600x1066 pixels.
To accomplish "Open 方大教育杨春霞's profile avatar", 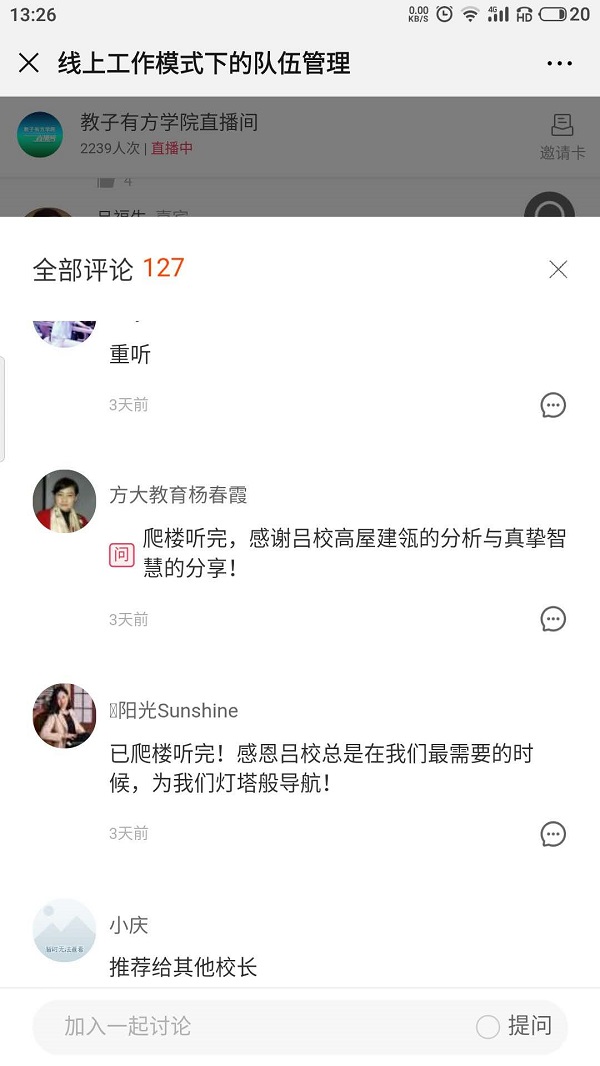I will (x=64, y=501).
